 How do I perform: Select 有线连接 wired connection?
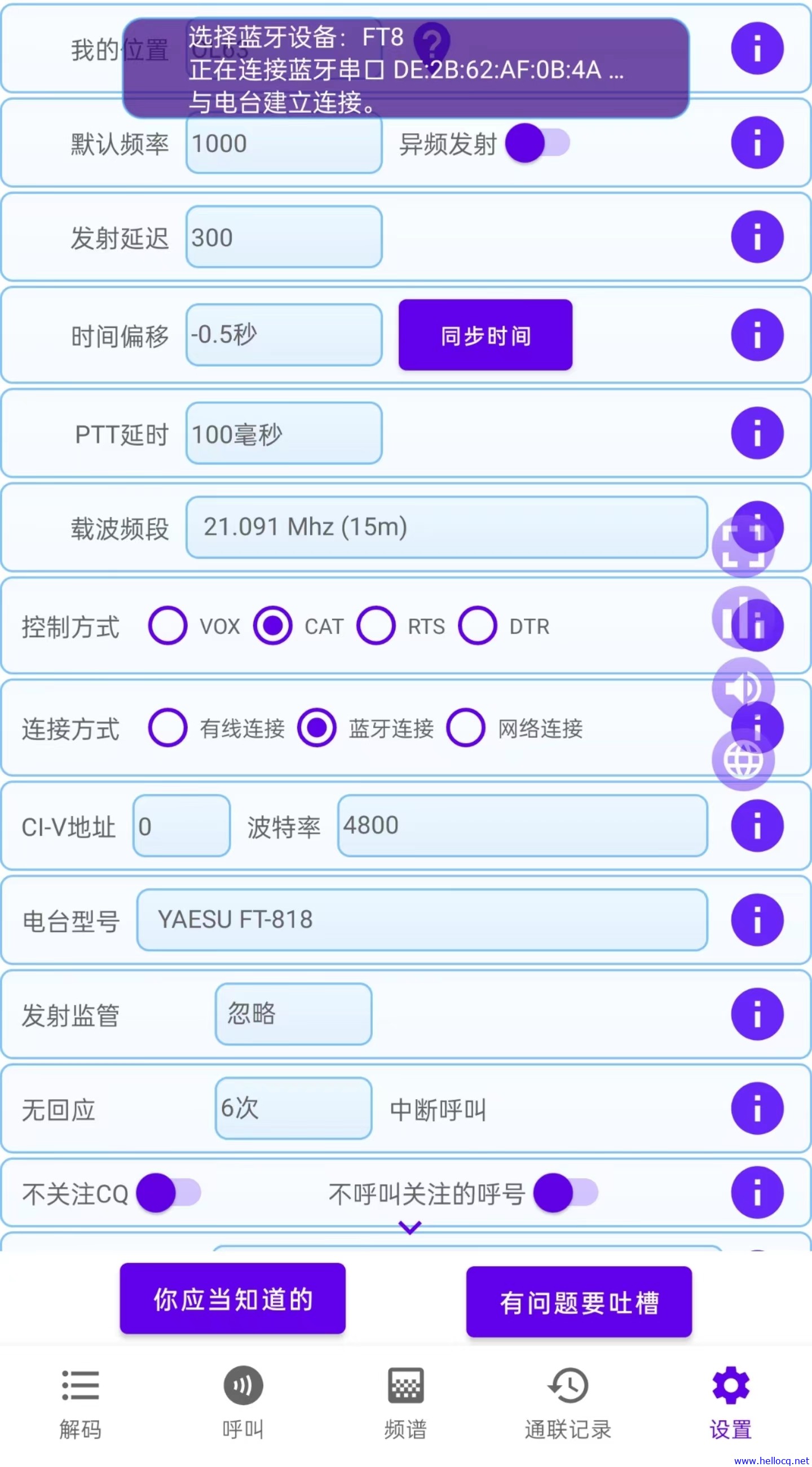click(x=168, y=727)
